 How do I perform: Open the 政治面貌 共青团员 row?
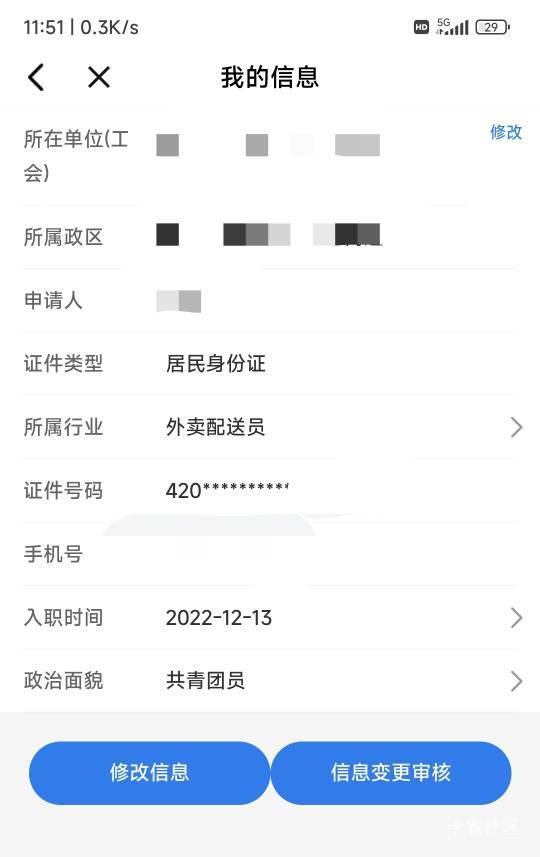[x=270, y=681]
